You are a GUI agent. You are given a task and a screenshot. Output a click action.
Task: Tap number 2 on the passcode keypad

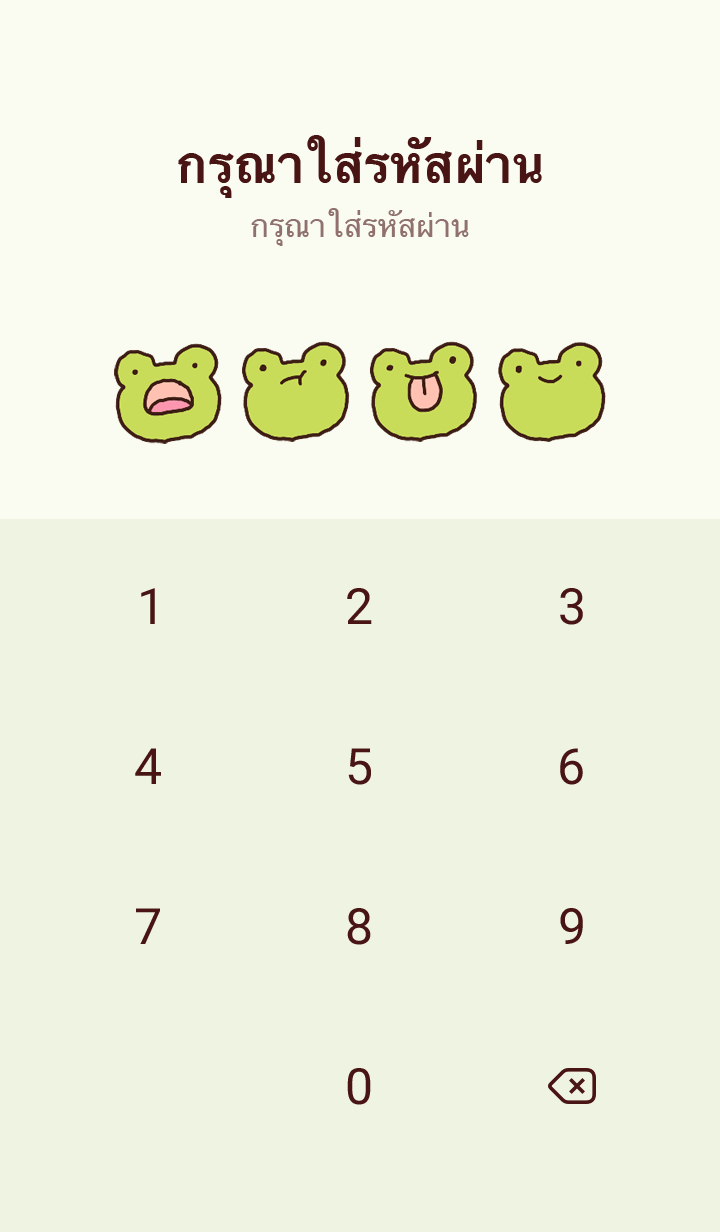[x=359, y=607]
